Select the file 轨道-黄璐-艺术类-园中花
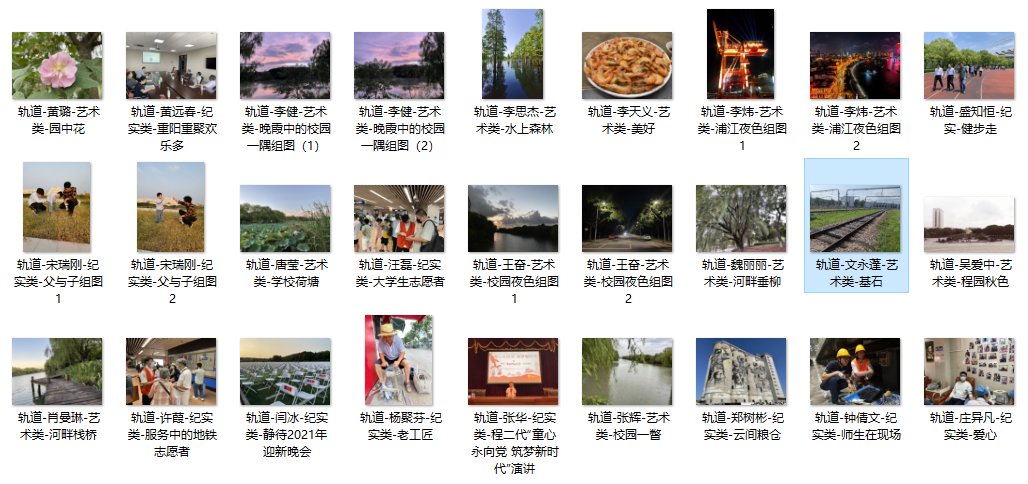1028x484 pixels. pos(57,65)
